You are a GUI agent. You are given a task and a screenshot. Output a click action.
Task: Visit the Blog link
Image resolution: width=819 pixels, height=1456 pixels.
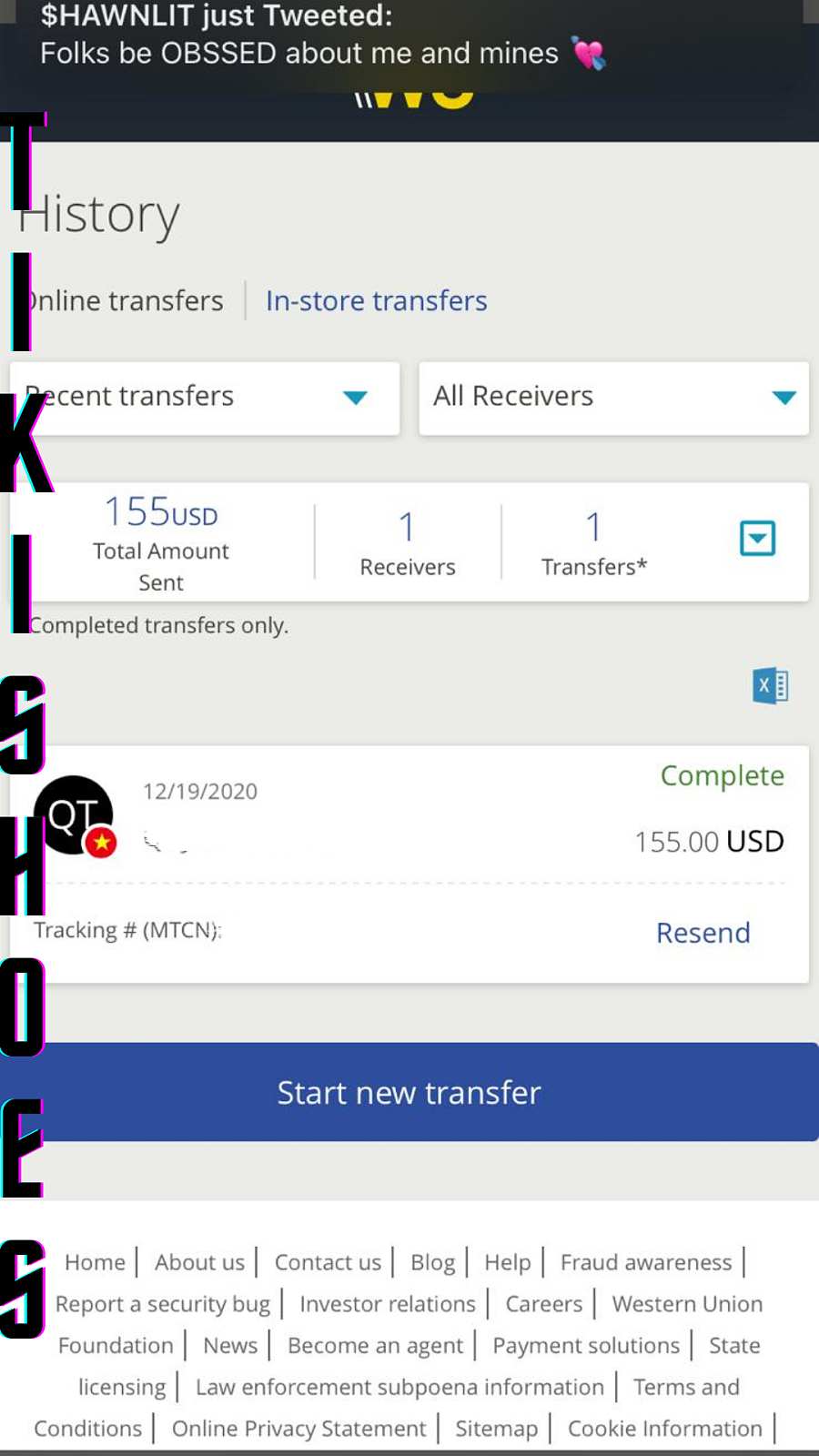[432, 1262]
